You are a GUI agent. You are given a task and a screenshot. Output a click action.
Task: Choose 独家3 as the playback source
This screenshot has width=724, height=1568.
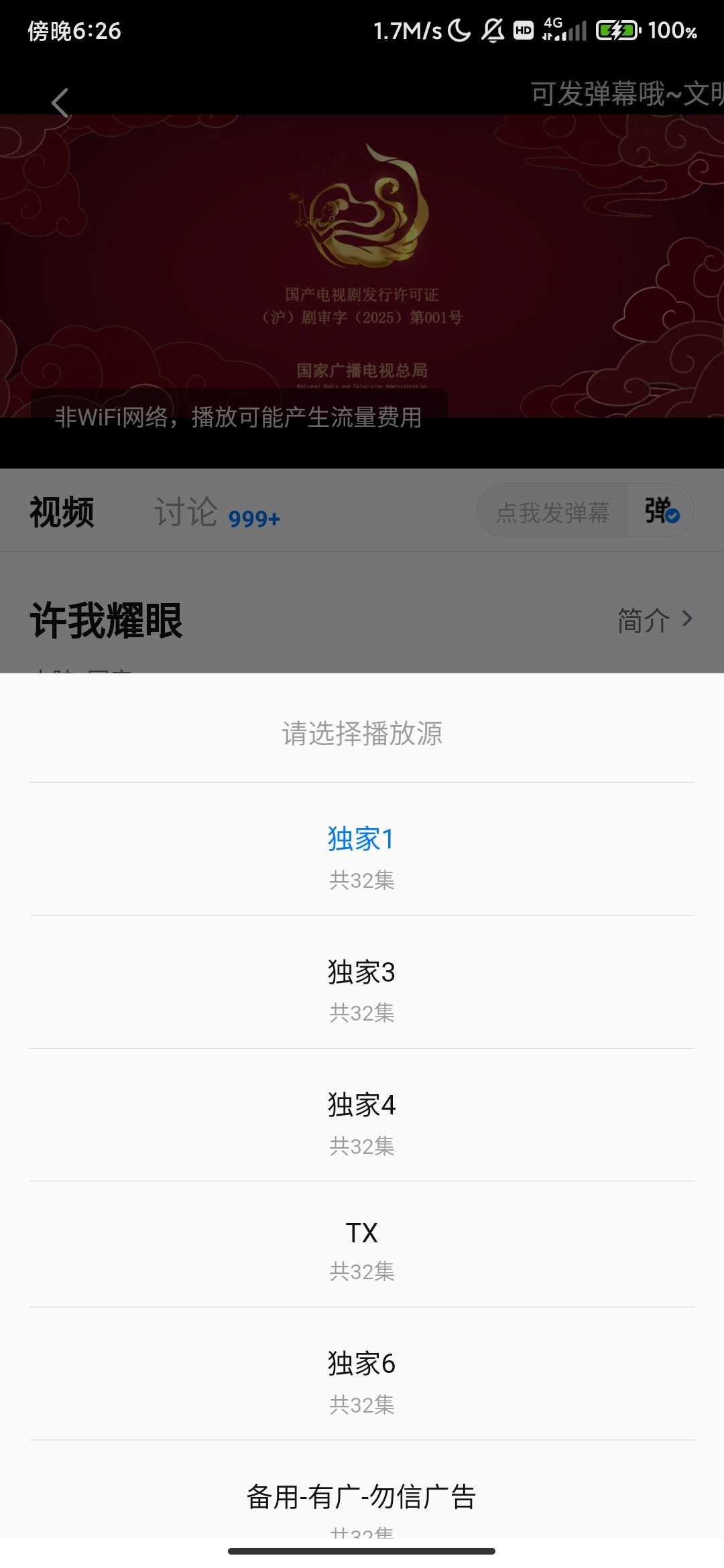(x=361, y=984)
